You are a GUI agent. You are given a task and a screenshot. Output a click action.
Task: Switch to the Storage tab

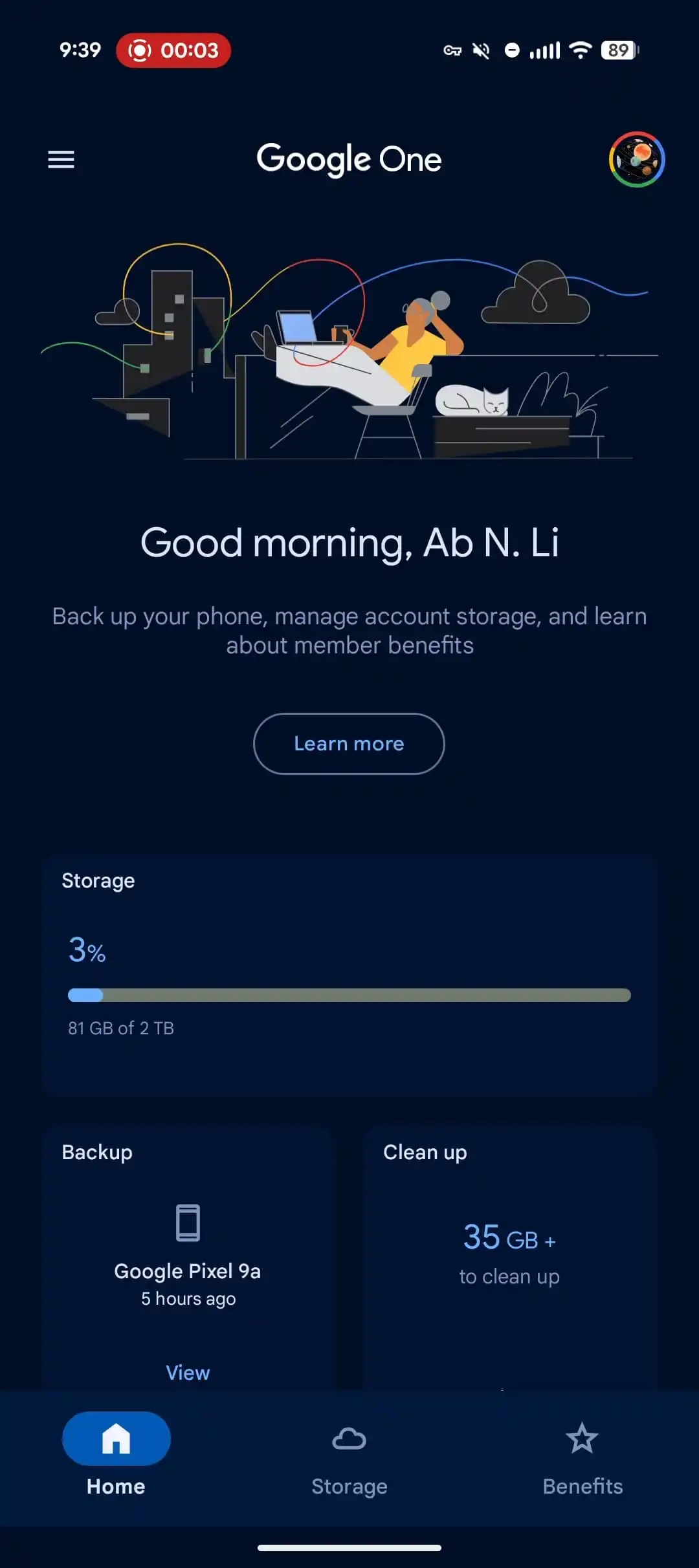[349, 1461]
